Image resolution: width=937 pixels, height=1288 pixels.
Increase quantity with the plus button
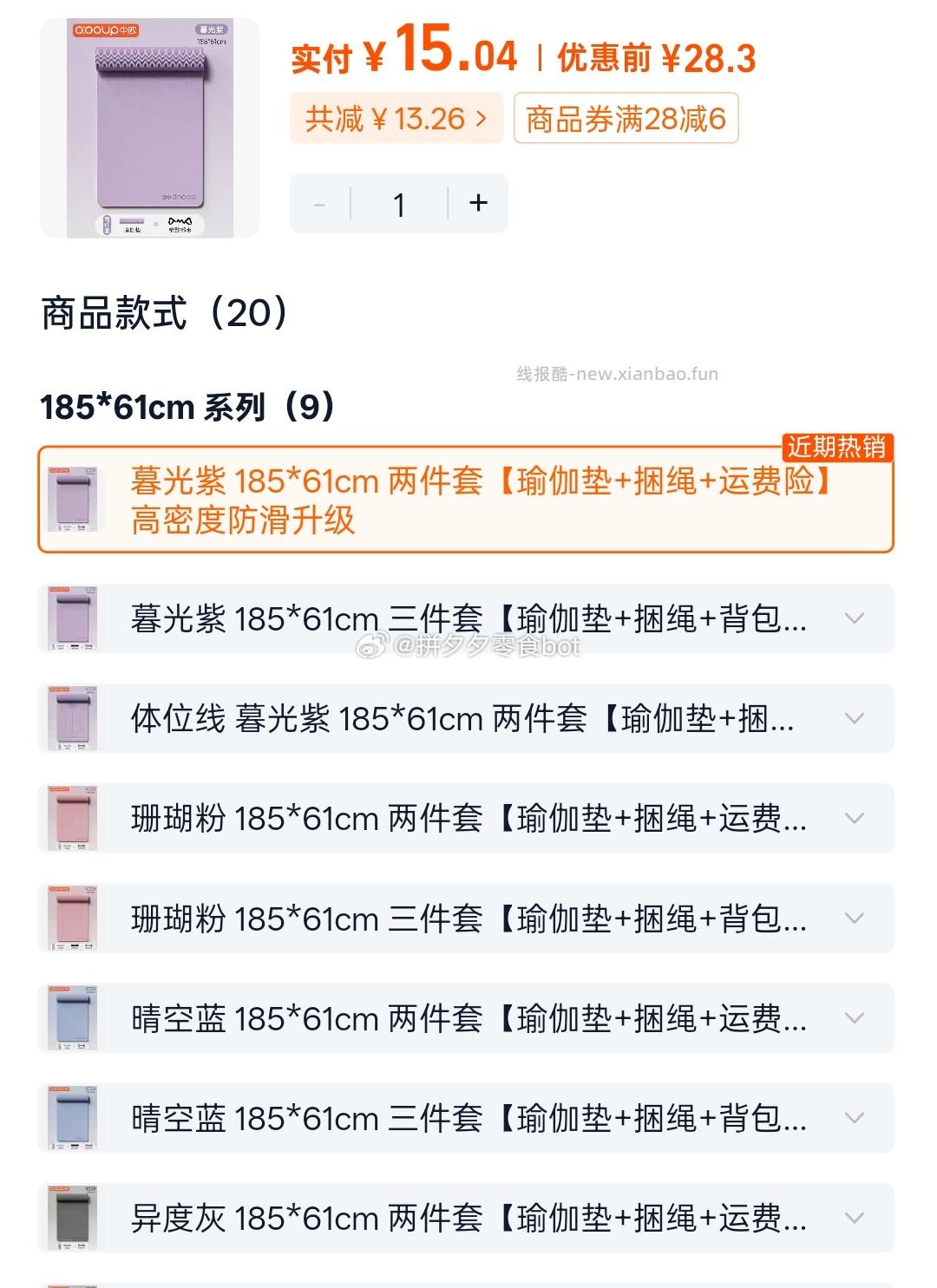477,203
